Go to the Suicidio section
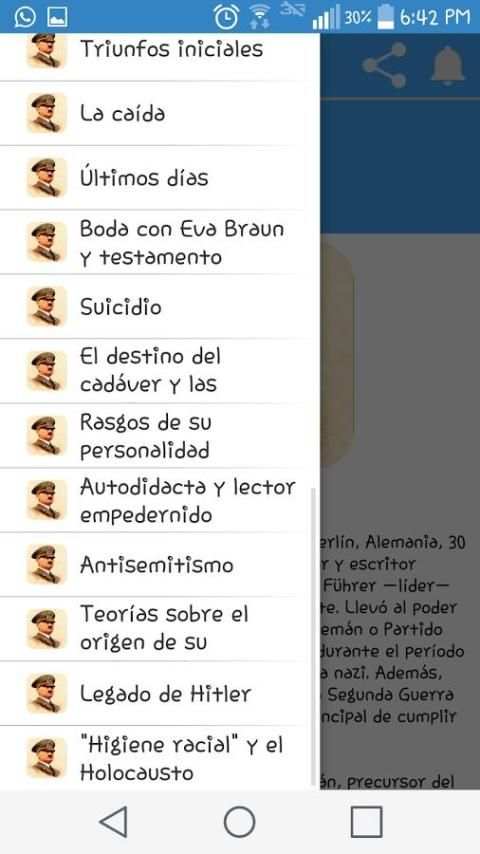The width and height of the screenshot is (480, 854). 160,307
